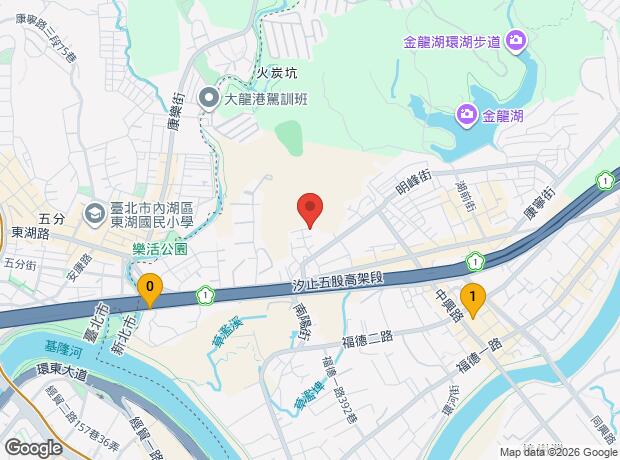Open the 金龍湖 photo spot marker
The image size is (620, 460).
point(466,116)
